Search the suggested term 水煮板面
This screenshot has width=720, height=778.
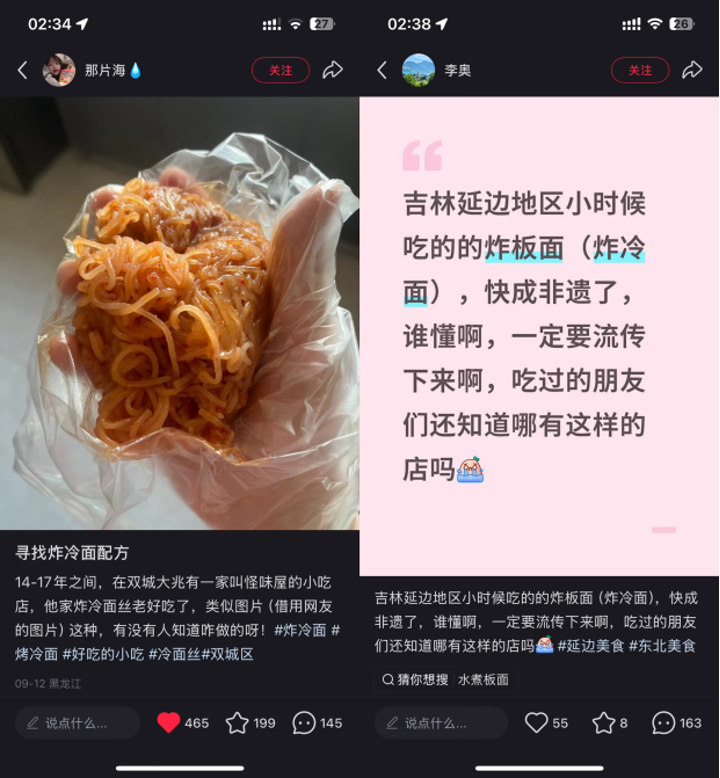pyautogui.click(x=483, y=679)
